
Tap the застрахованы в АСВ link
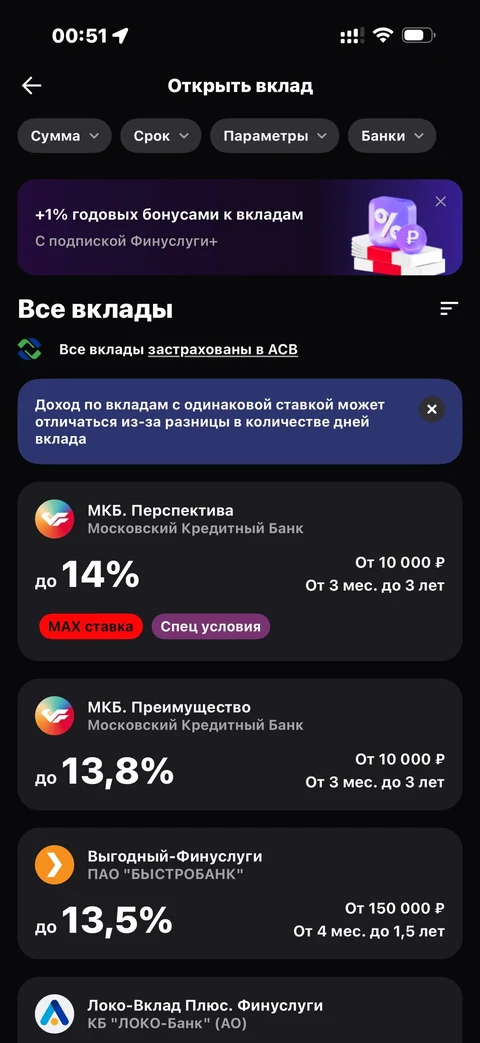(223, 349)
